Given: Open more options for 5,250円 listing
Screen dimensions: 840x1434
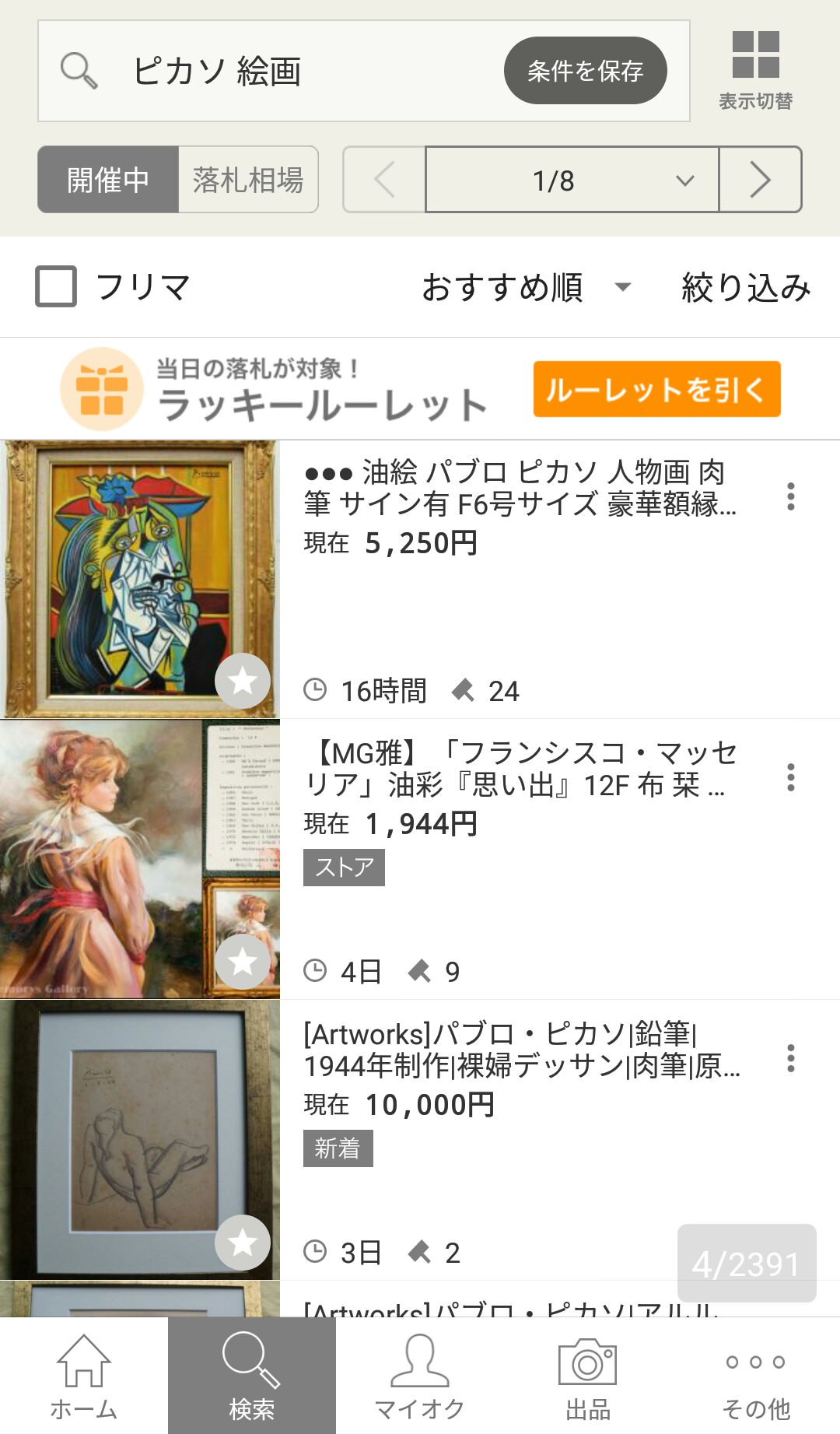Looking at the screenshot, I should (x=791, y=496).
